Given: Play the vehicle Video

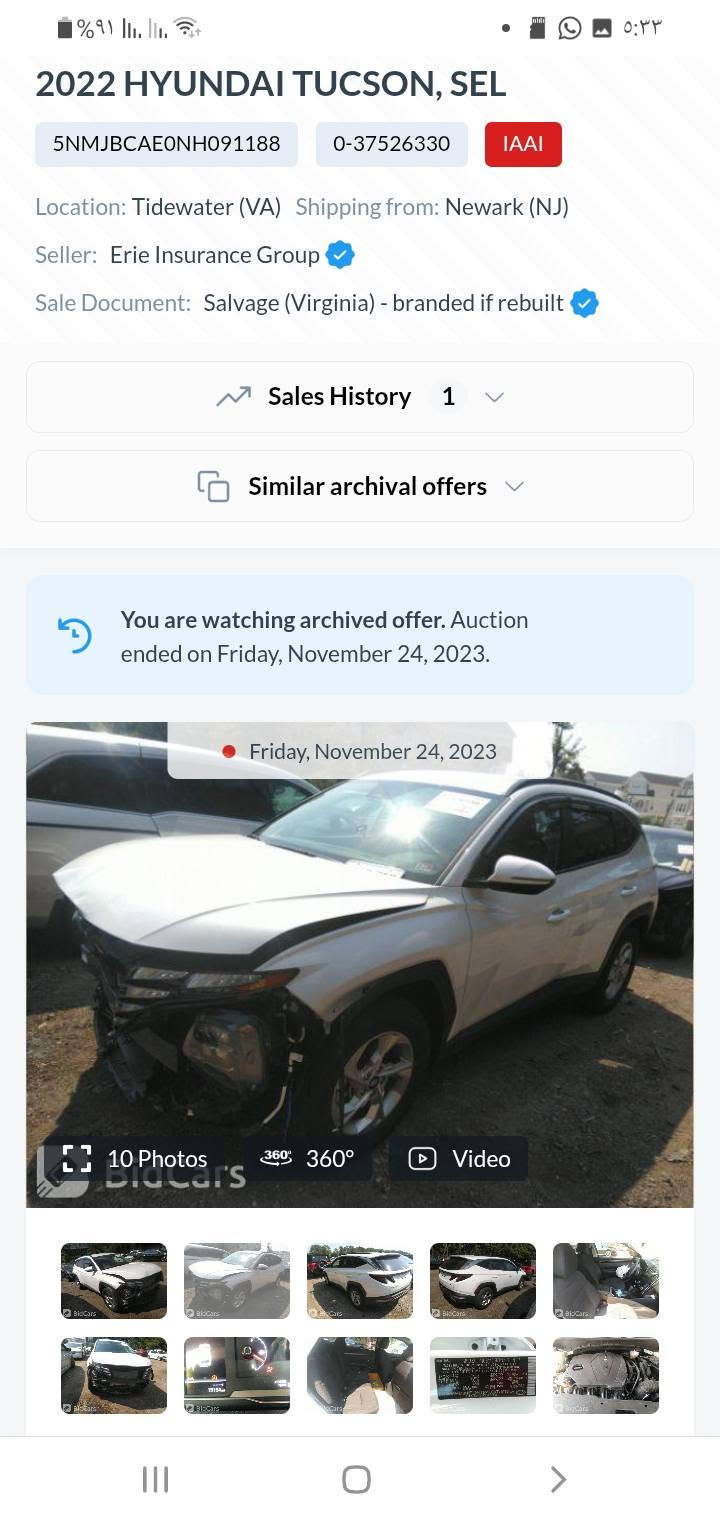Looking at the screenshot, I should click(459, 1158).
